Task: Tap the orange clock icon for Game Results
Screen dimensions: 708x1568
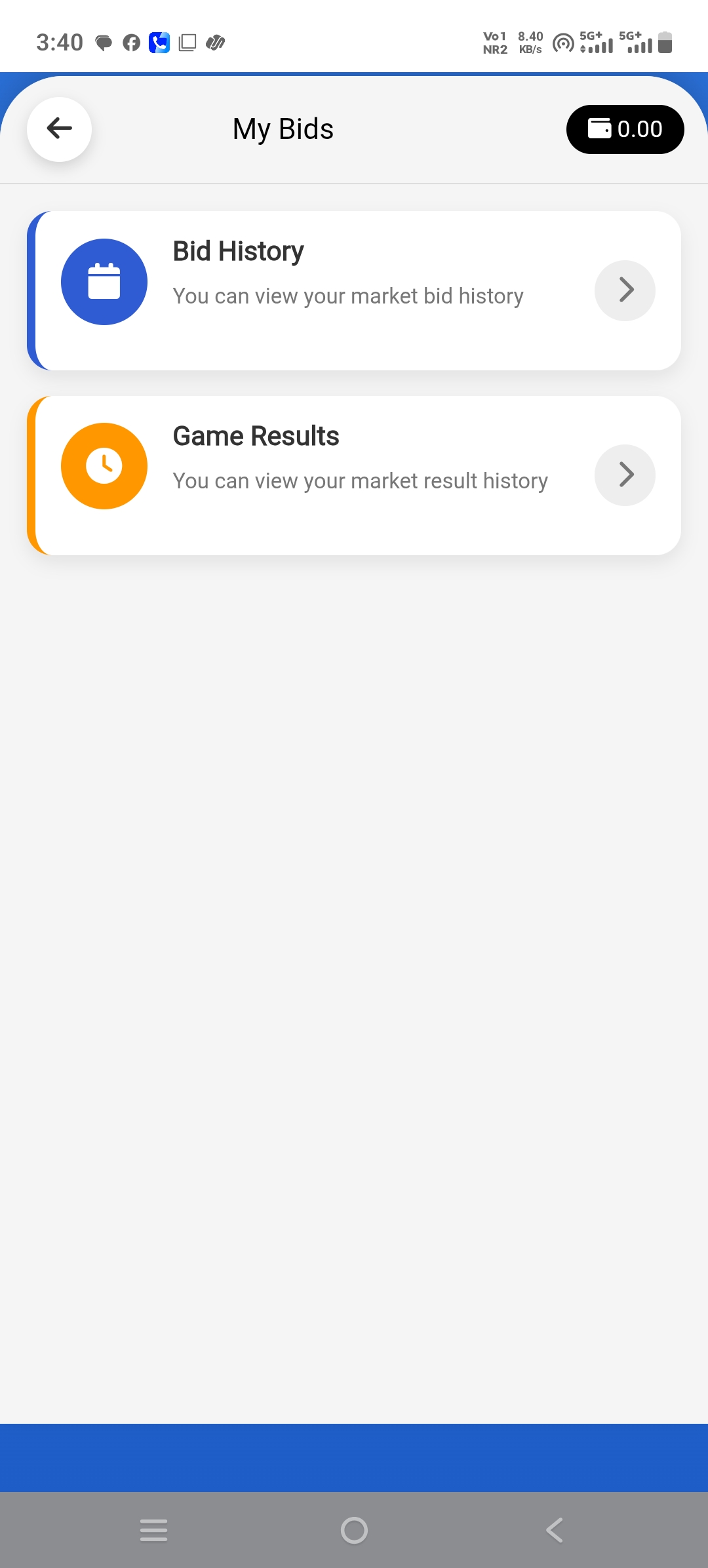Action: click(104, 465)
